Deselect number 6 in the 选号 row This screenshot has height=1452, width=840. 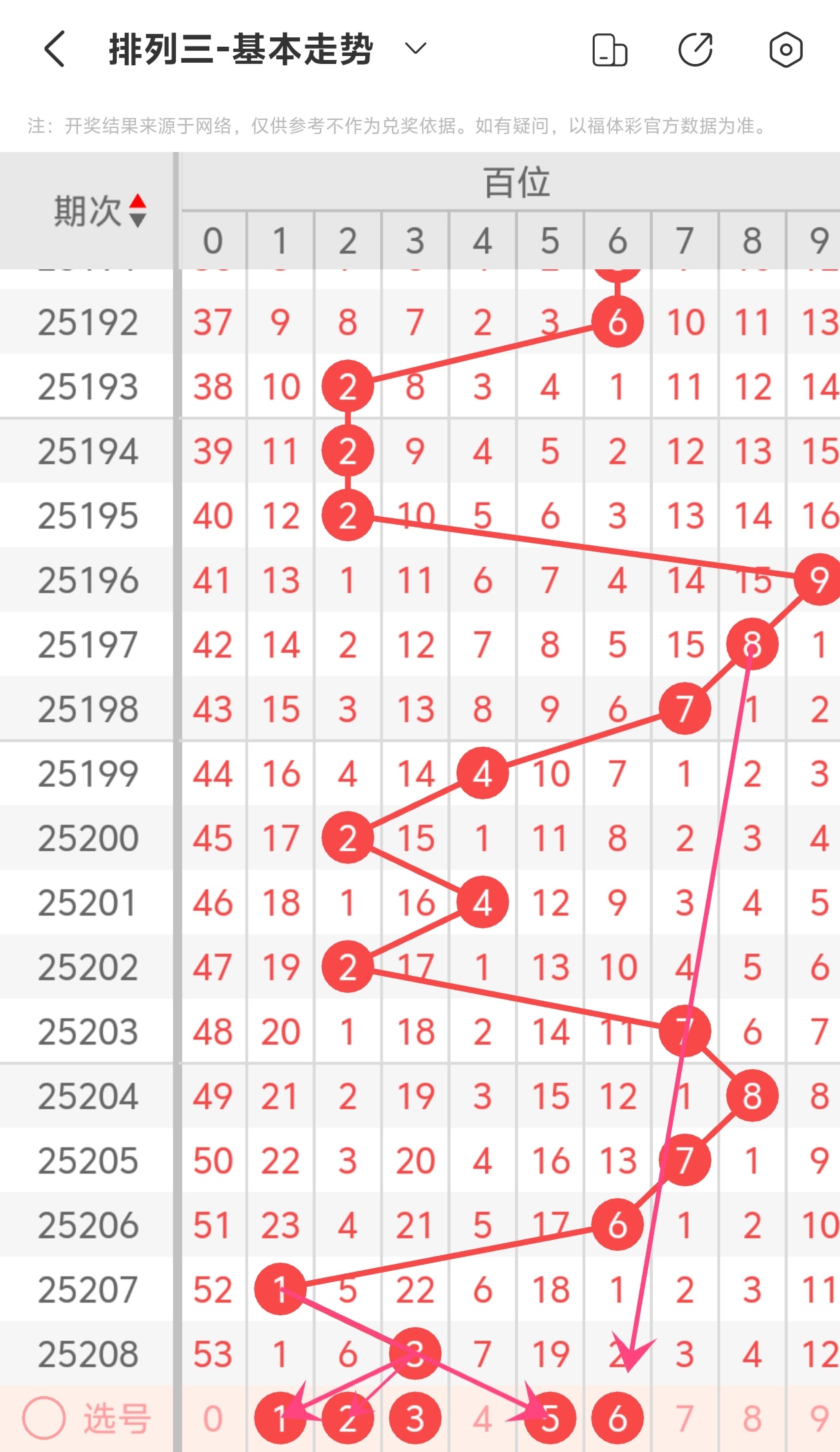pyautogui.click(x=617, y=1419)
